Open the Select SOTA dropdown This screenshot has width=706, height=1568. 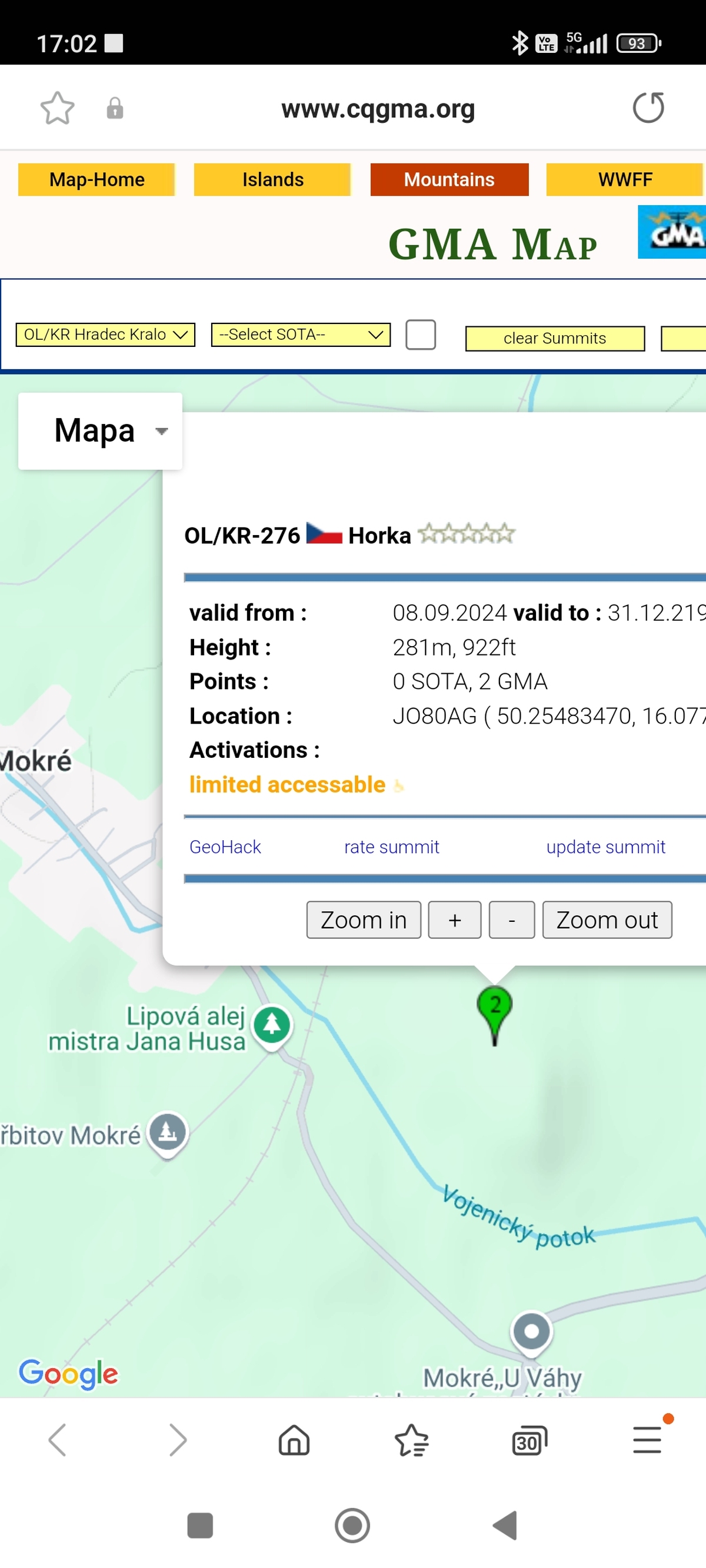pyautogui.click(x=300, y=334)
